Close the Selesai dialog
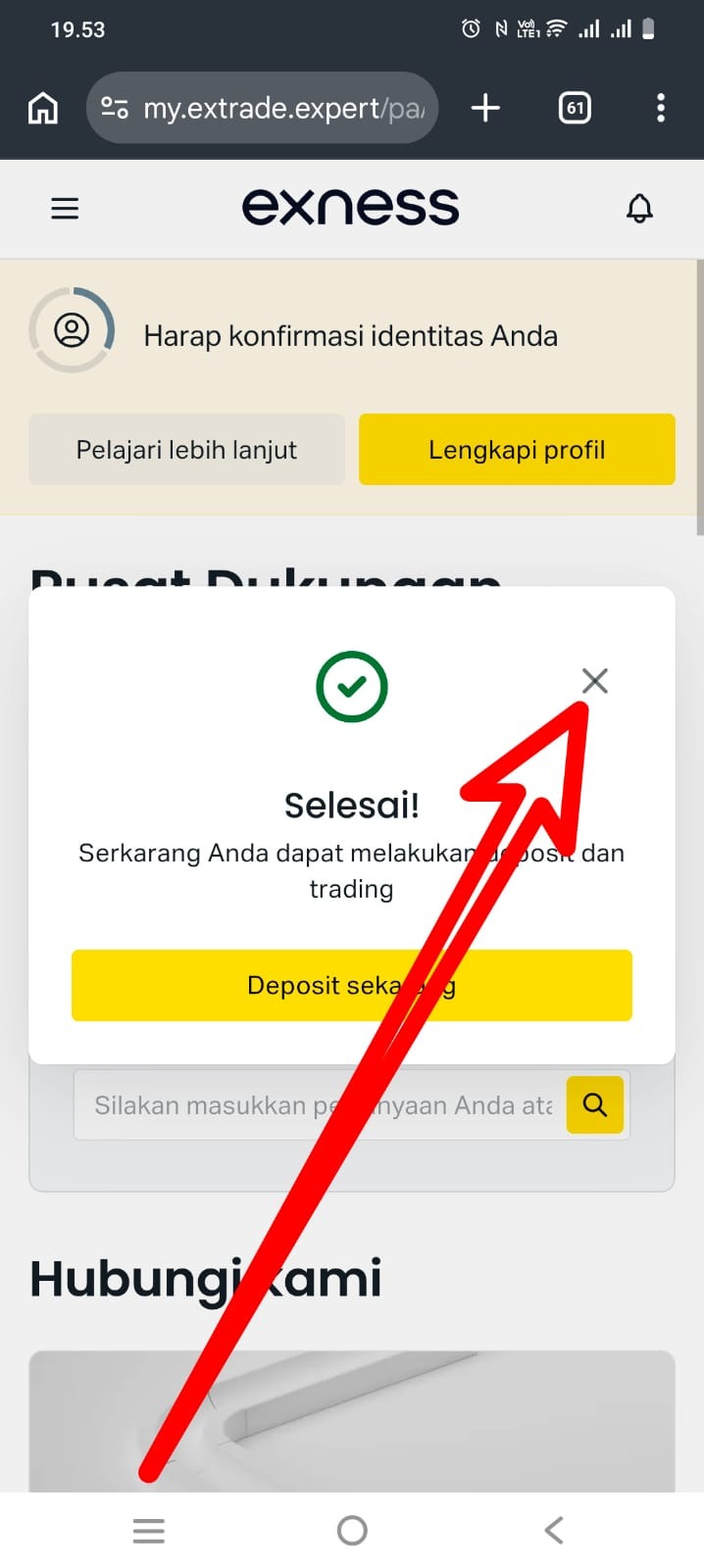This screenshot has width=704, height=1568. [594, 680]
